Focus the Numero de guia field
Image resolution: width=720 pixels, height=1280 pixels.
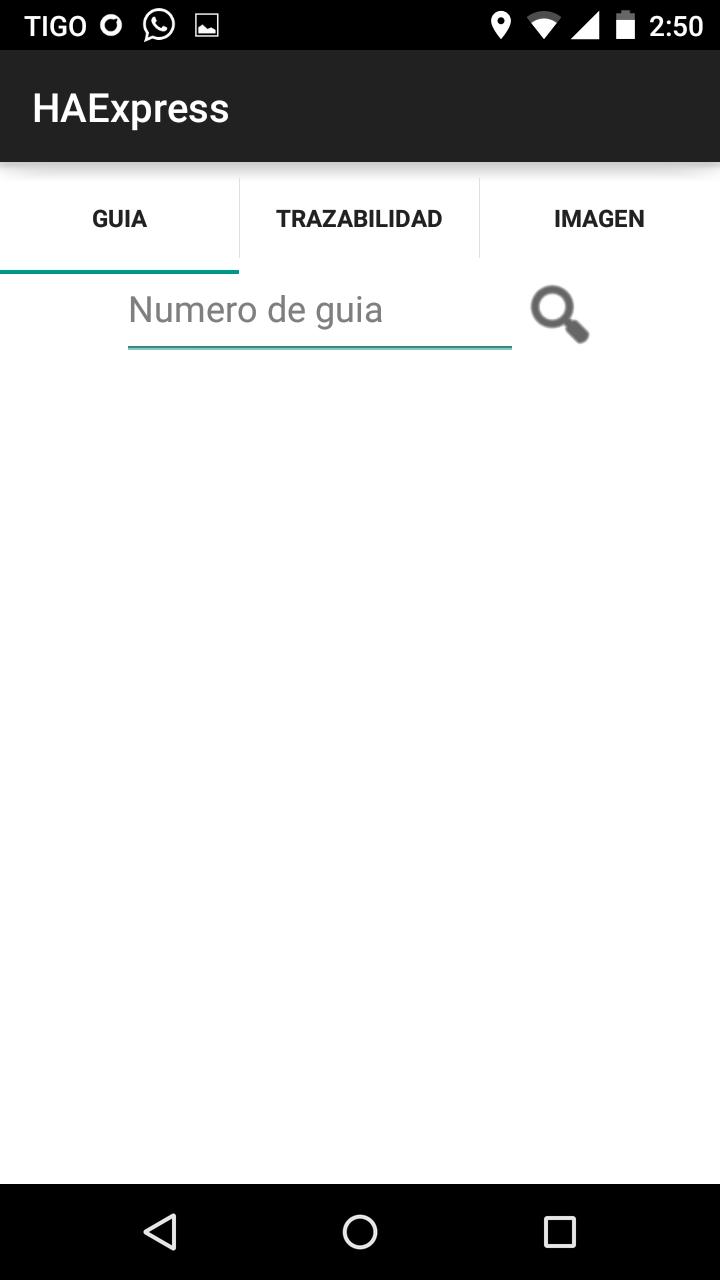319,311
